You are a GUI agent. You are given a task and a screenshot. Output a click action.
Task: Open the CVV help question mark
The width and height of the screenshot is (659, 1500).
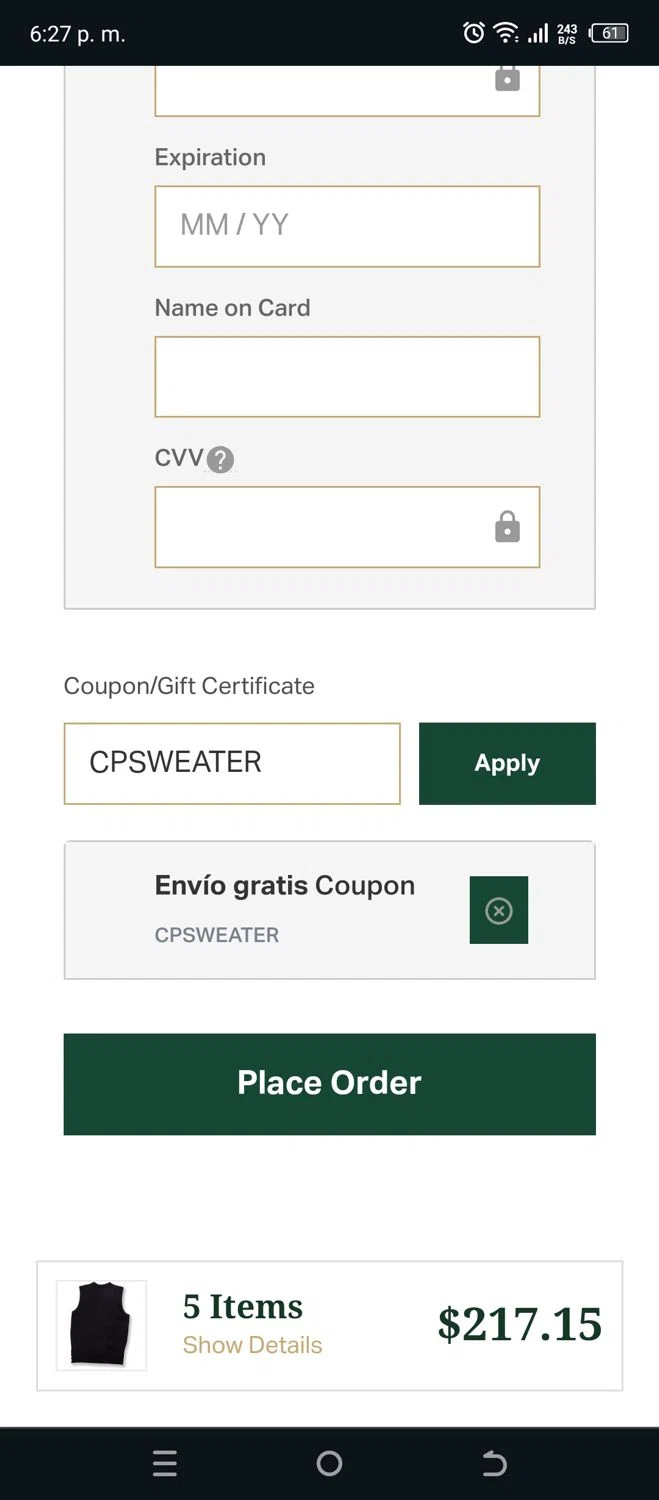(x=220, y=460)
